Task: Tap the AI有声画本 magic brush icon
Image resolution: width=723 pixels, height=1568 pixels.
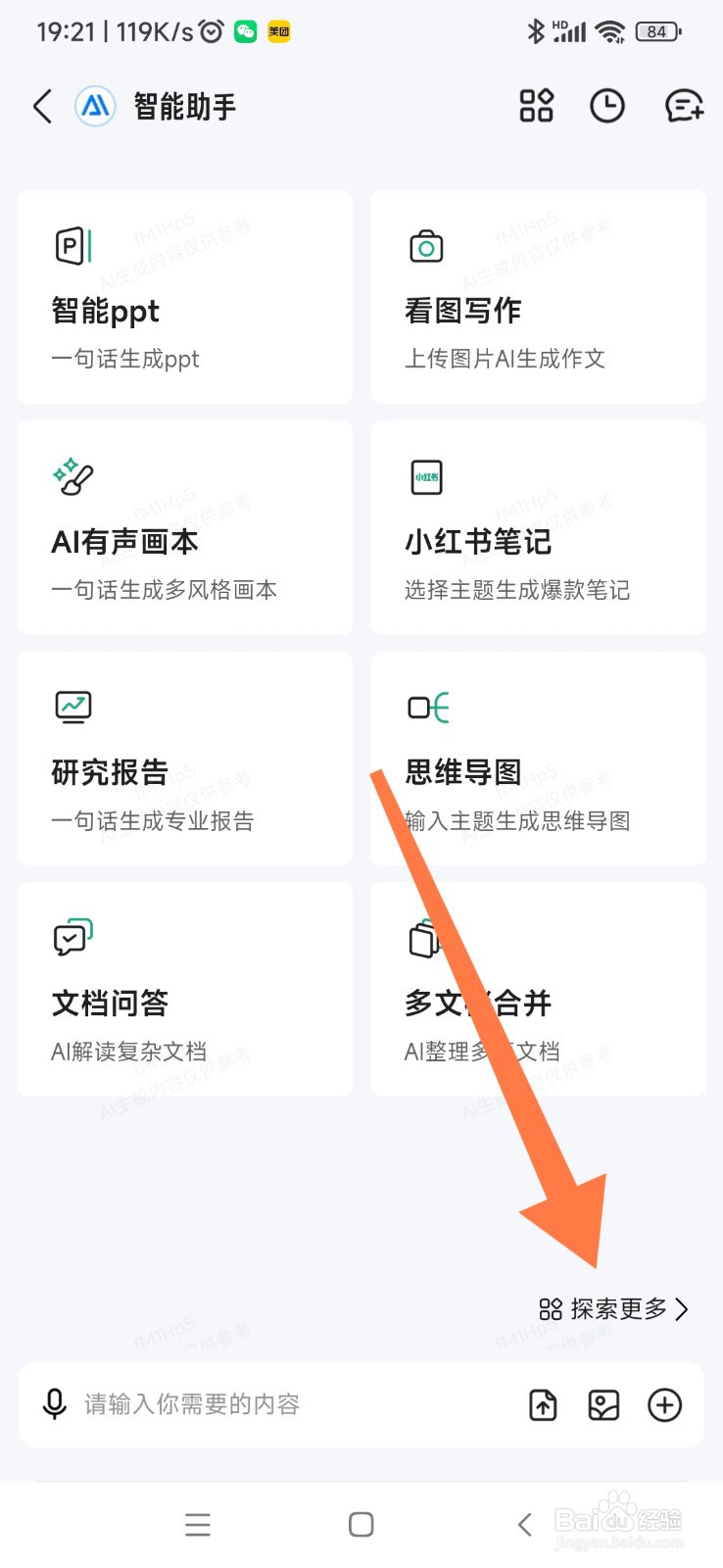Action: point(72,477)
